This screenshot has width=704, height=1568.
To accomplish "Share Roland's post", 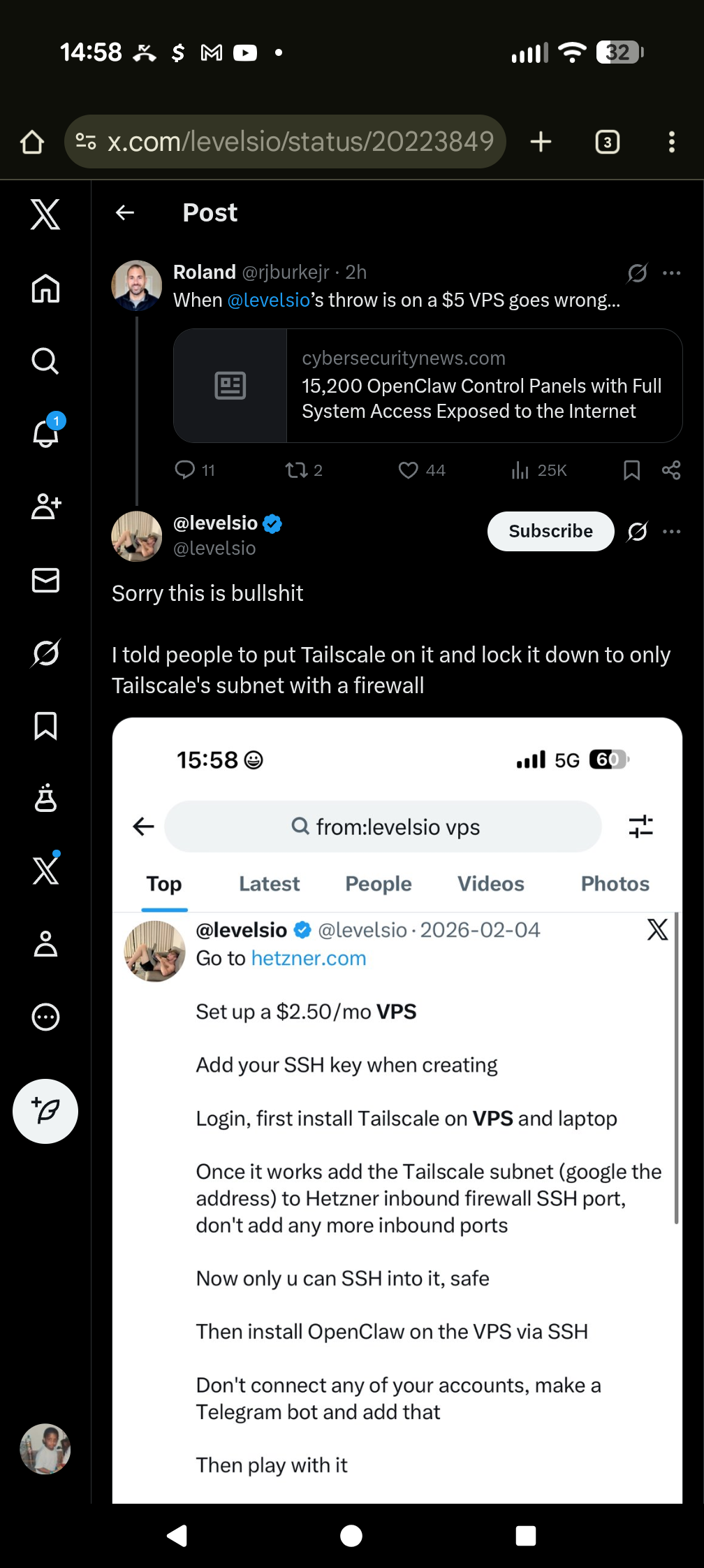I will 671,470.
